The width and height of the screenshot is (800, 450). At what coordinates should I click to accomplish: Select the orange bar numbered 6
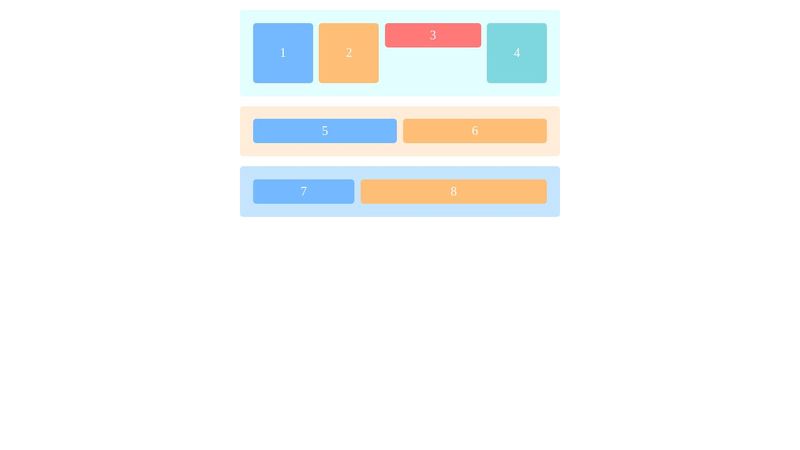pos(475,131)
